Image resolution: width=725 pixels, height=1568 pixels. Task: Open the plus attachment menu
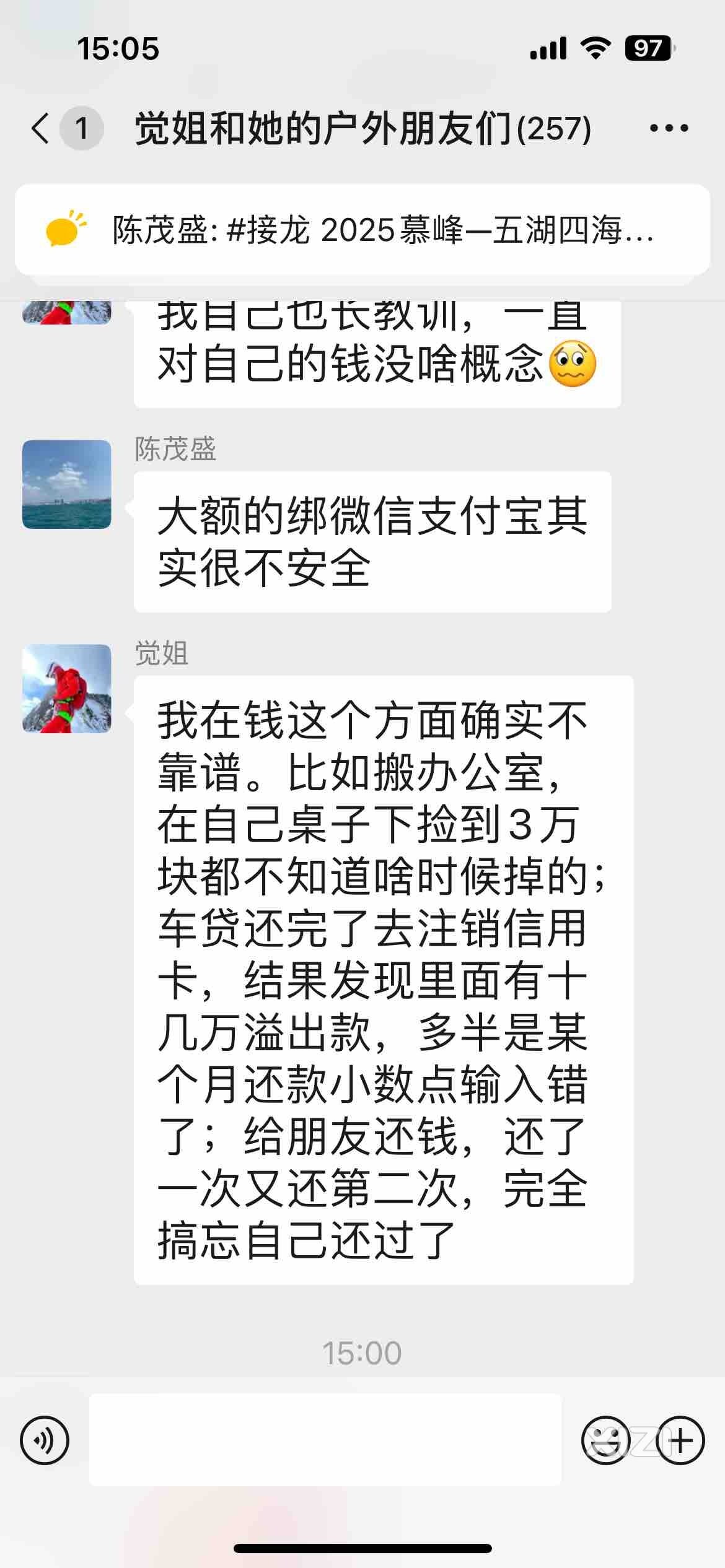(680, 1440)
